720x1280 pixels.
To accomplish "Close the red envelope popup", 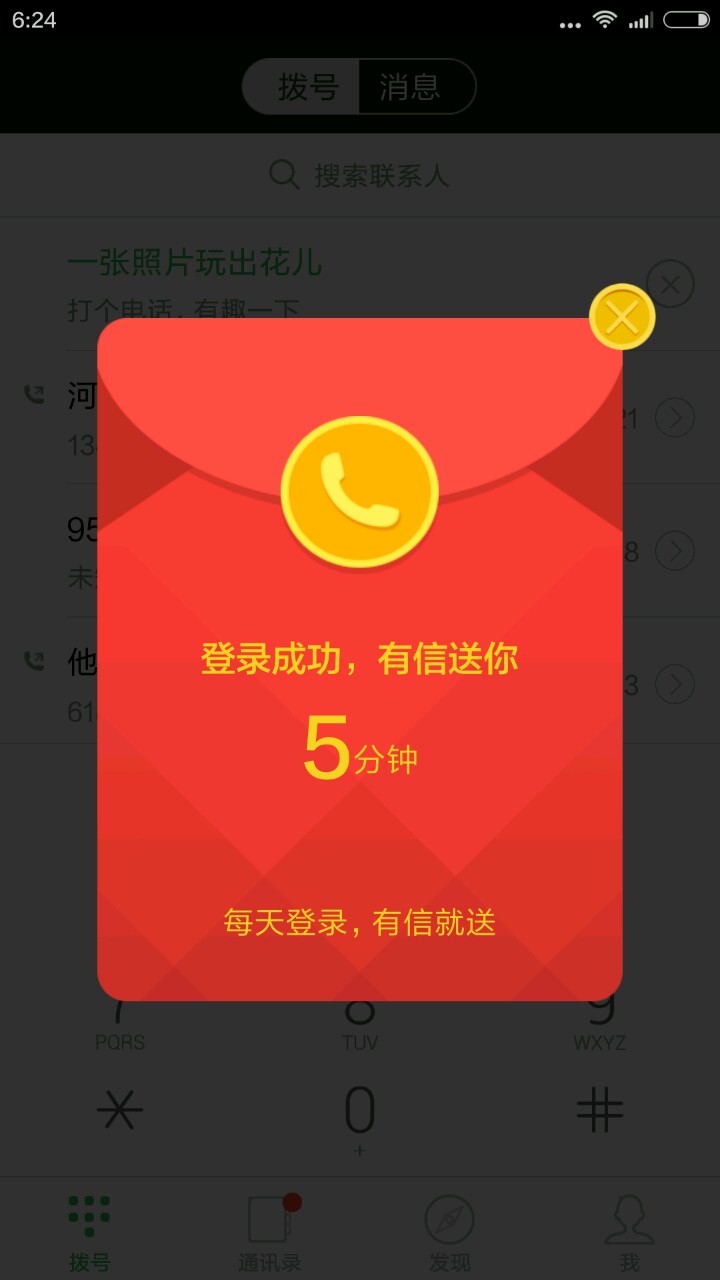I will pos(622,318).
